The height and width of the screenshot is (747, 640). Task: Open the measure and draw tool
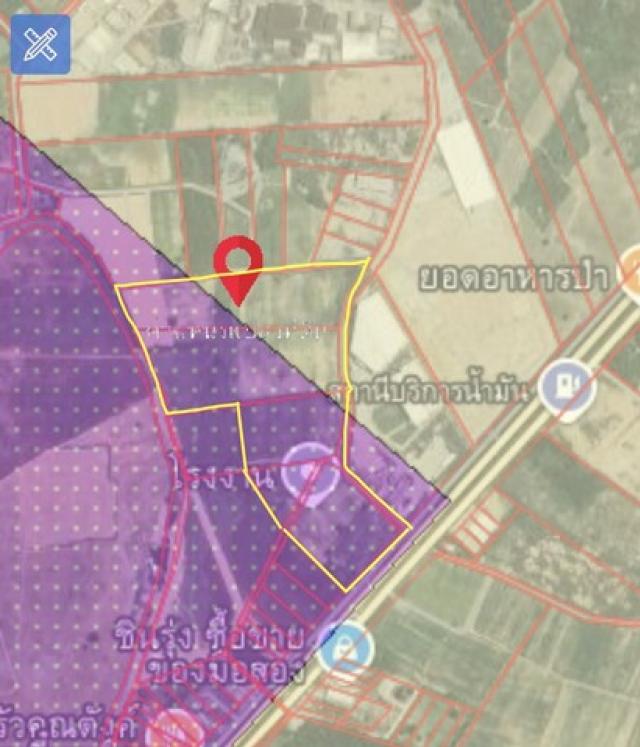click(x=40, y=44)
